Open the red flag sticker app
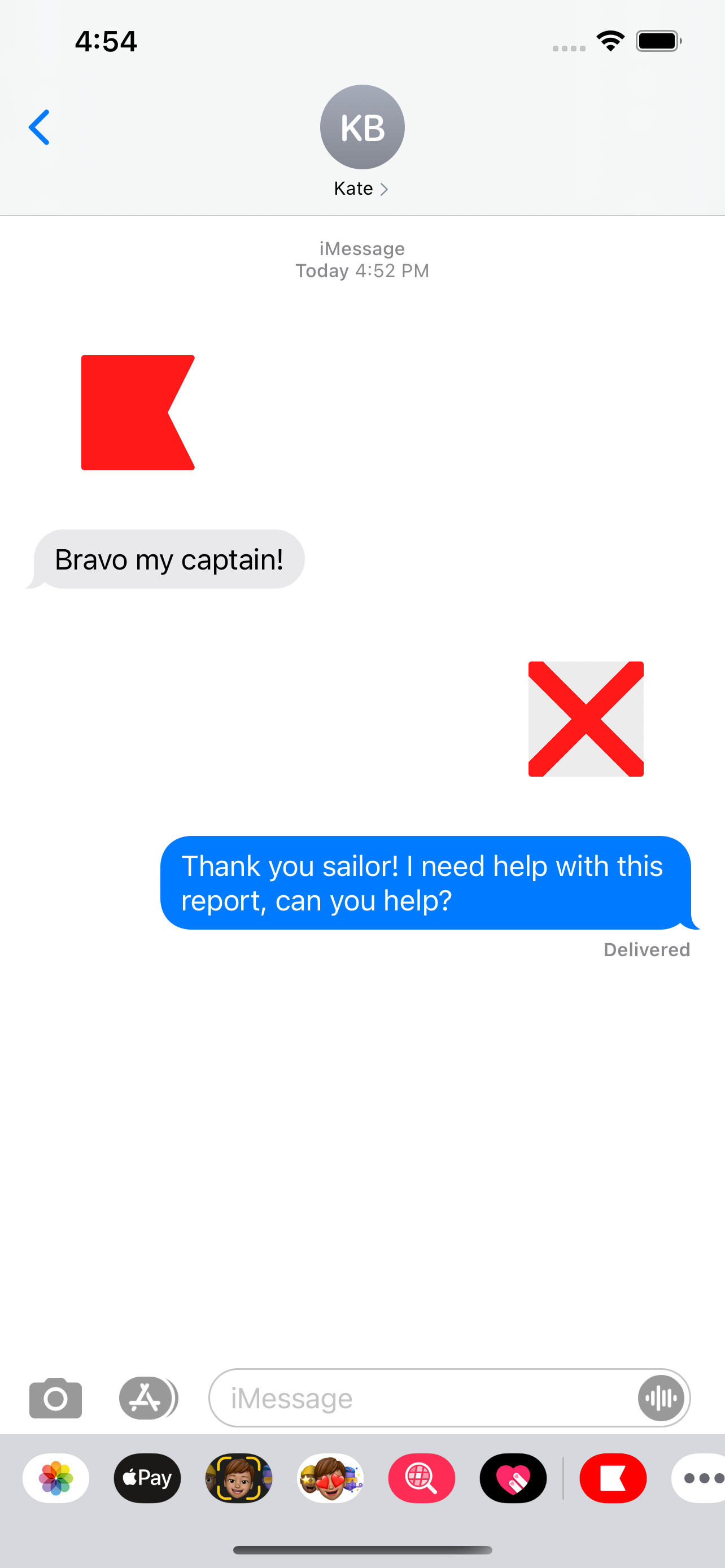725x1568 pixels. 613,1478
